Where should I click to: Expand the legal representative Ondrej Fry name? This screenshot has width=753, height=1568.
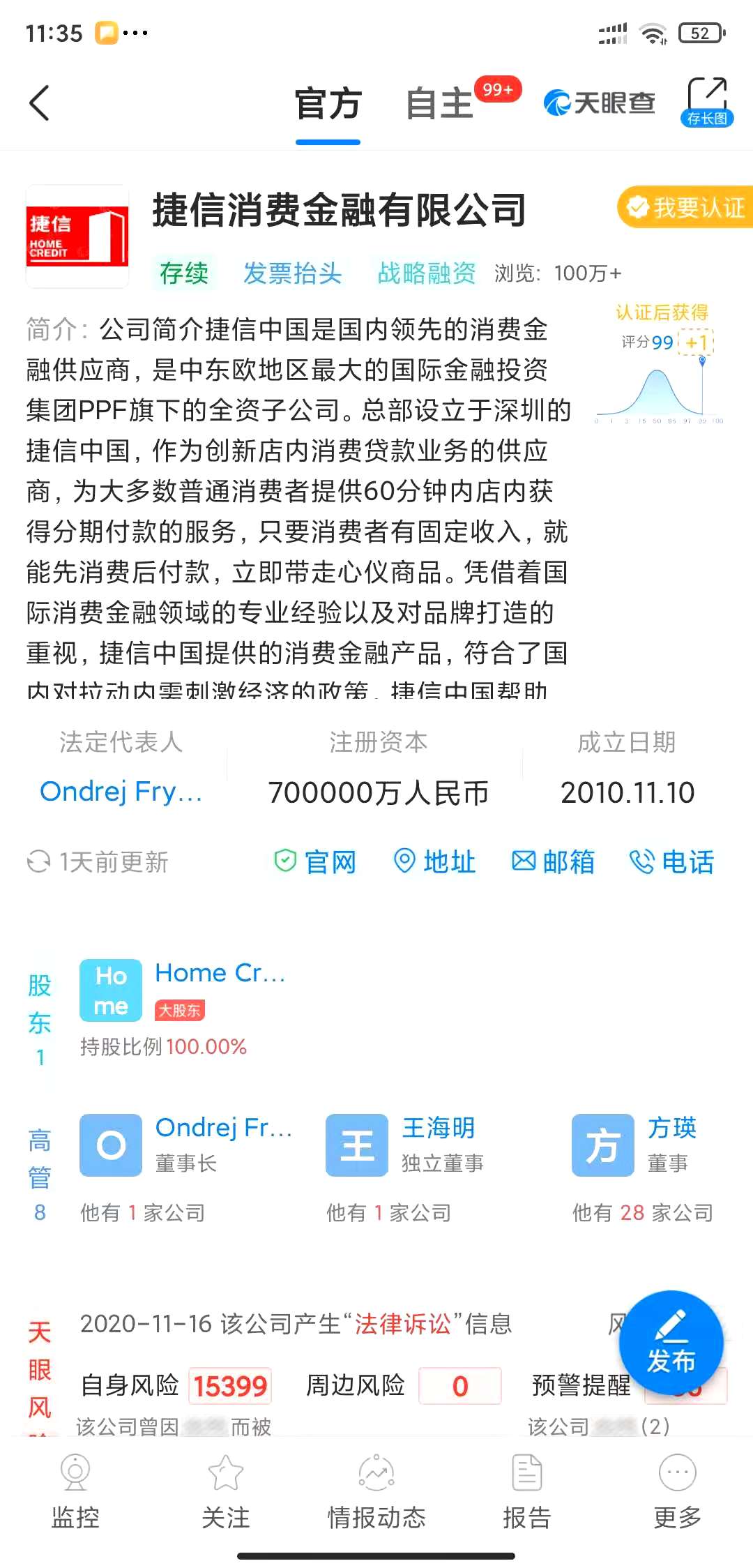121,792
